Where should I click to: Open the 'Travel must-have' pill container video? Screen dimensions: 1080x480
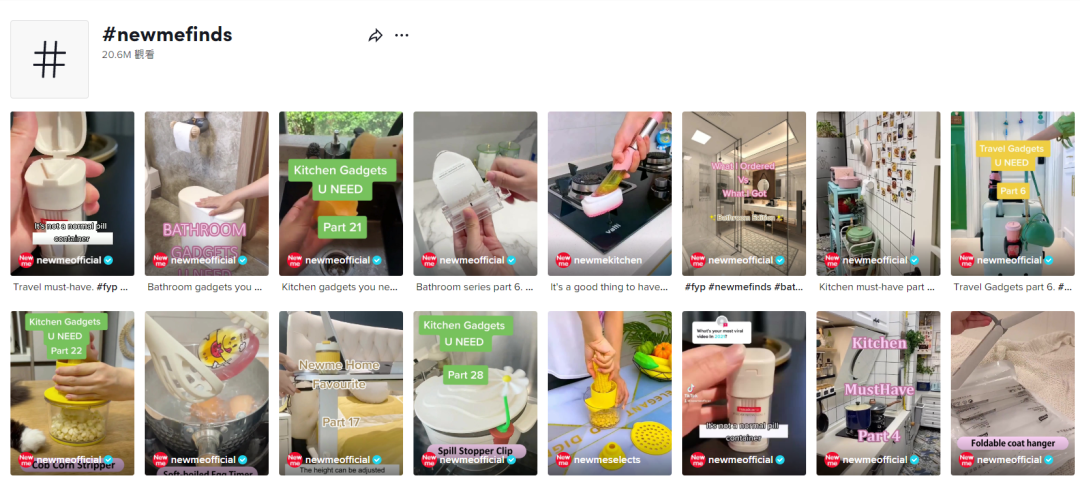click(72, 193)
